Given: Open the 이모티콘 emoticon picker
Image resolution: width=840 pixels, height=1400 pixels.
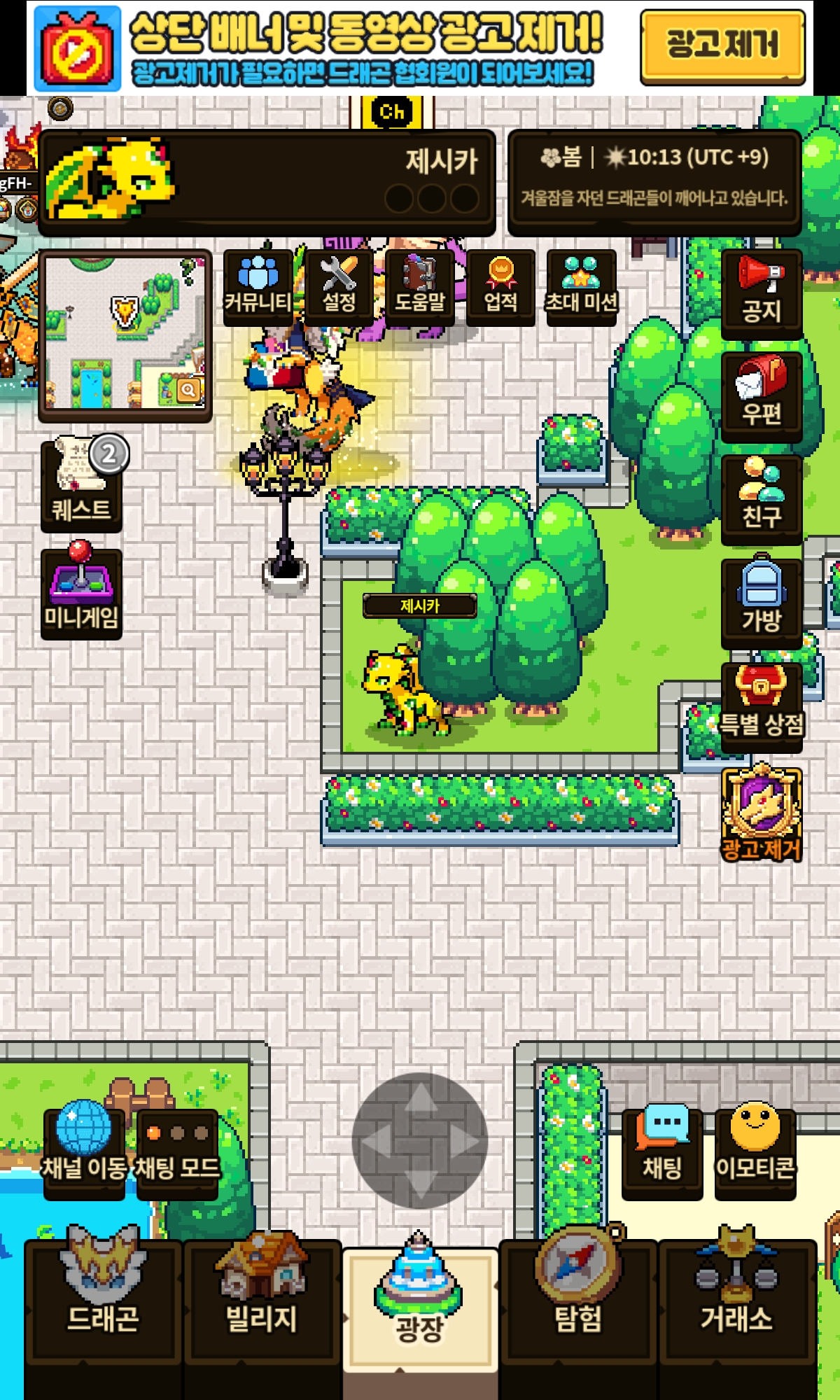Looking at the screenshot, I should 755,1153.
